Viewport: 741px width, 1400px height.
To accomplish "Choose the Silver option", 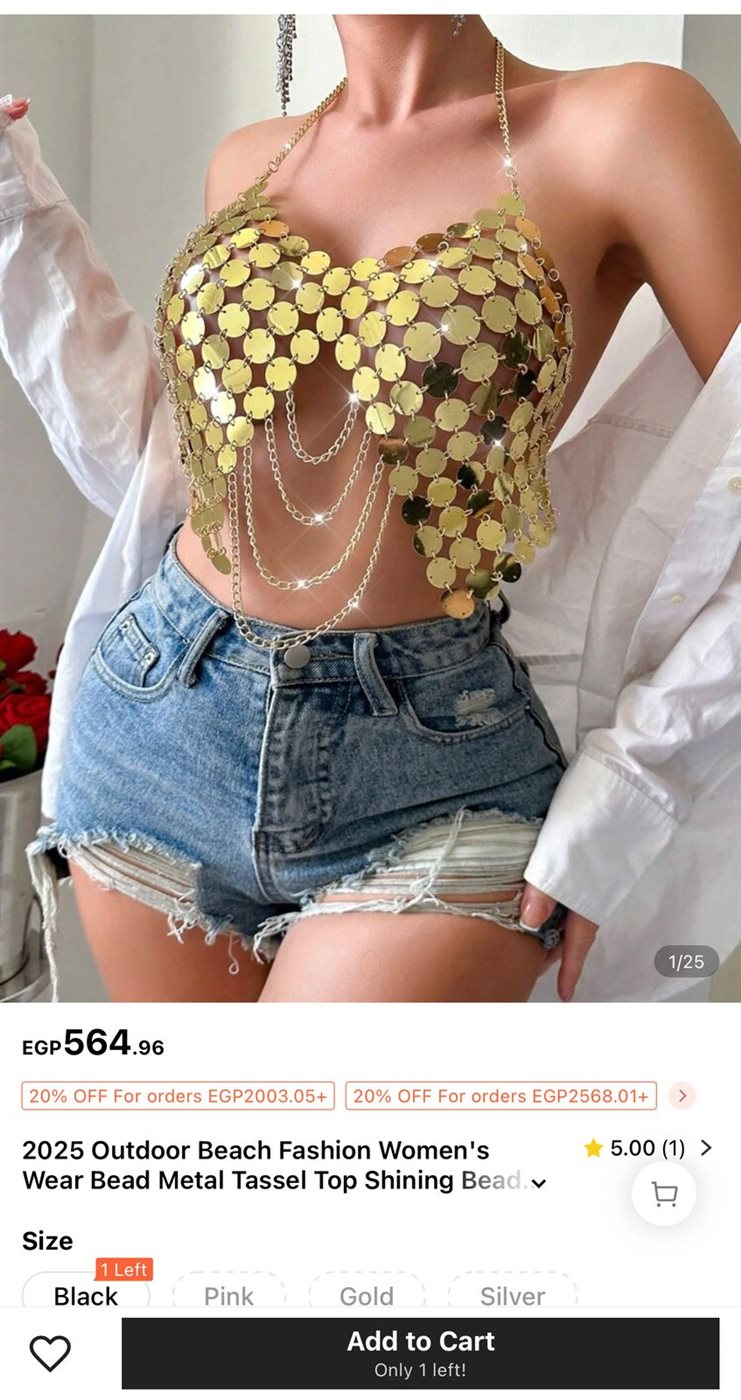I will [x=512, y=1294].
